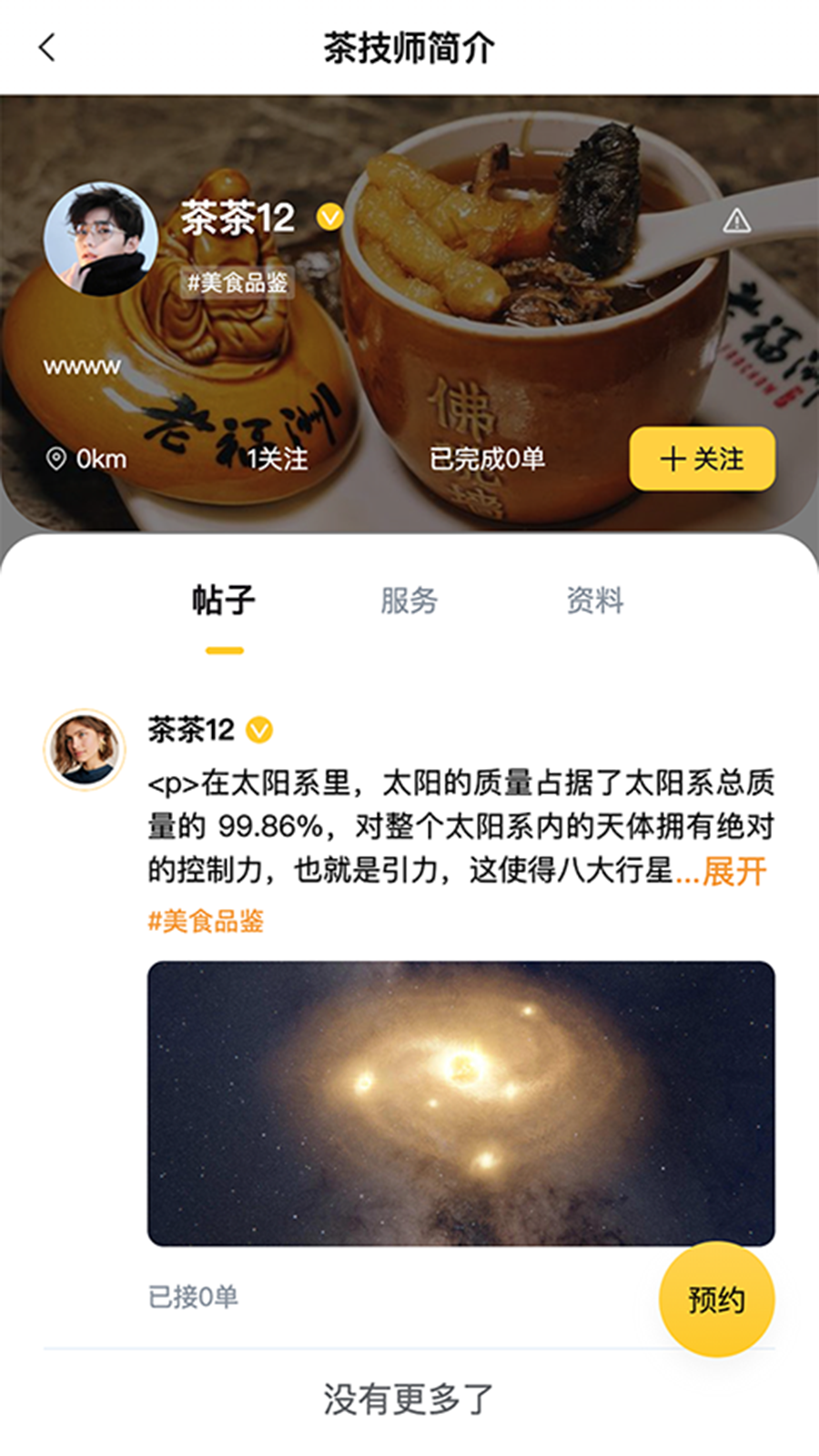Tap the verified badge next to 茶茶12 header name

click(x=329, y=217)
